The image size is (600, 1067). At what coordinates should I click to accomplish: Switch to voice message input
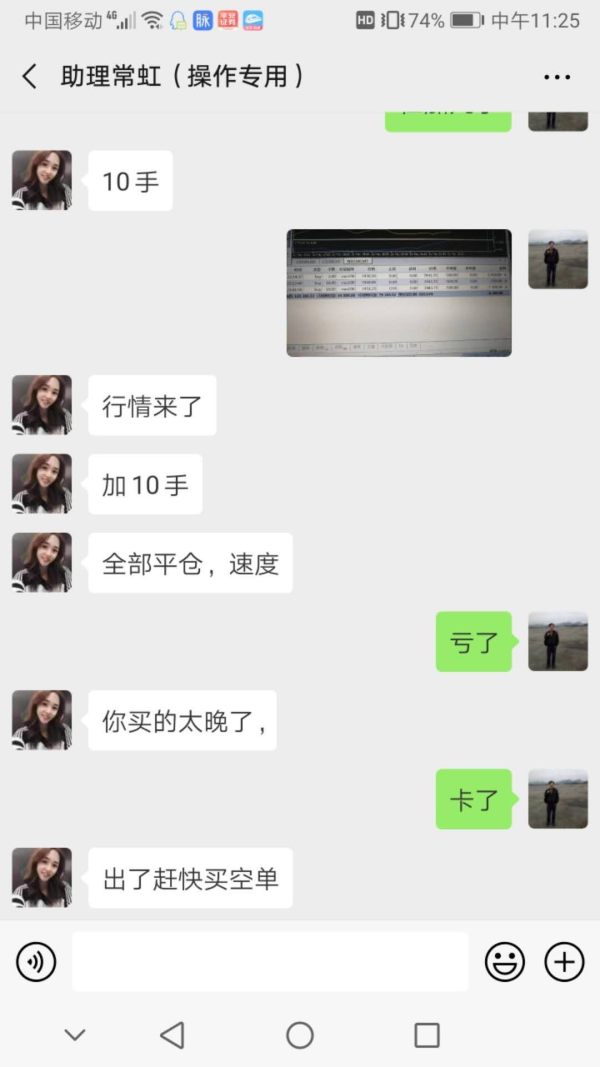36,962
